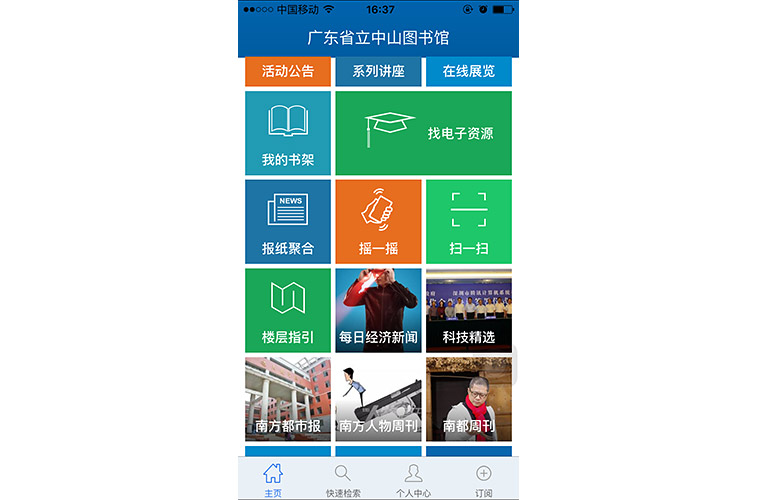Image resolution: width=760 pixels, height=500 pixels.
Task: Select the 摇一摇 shake tile
Action: click(378, 221)
